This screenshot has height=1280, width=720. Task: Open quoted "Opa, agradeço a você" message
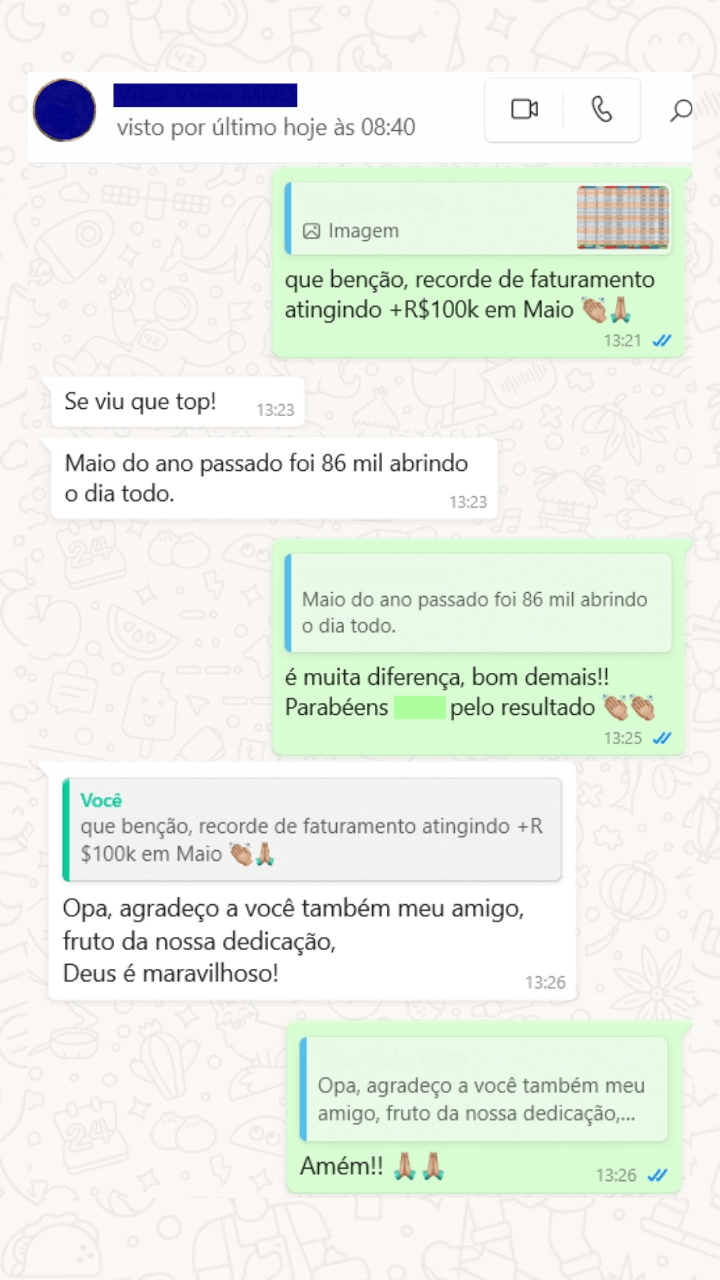tap(483, 1089)
